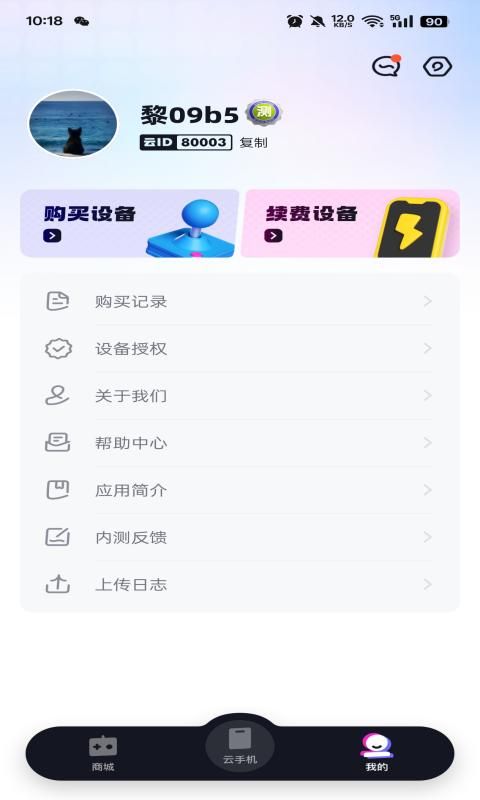Open 购买记录
The width and height of the screenshot is (480, 800).
[240, 302]
